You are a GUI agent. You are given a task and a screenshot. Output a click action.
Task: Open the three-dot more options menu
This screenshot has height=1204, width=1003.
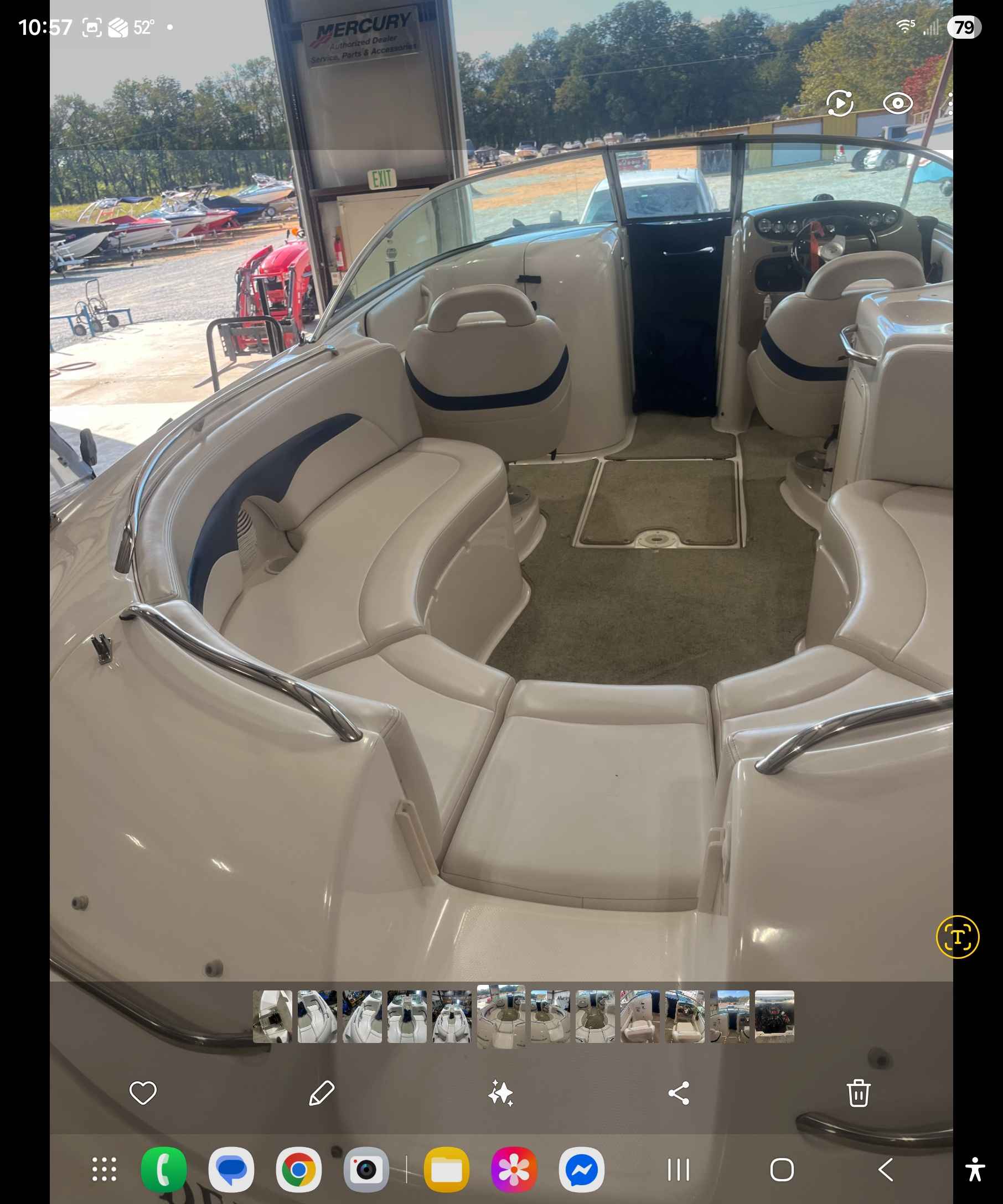tap(952, 105)
